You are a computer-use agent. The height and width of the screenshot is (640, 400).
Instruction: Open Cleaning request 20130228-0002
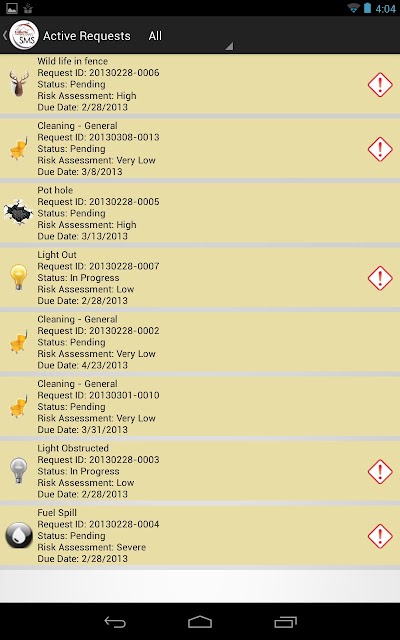pyautogui.click(x=200, y=342)
